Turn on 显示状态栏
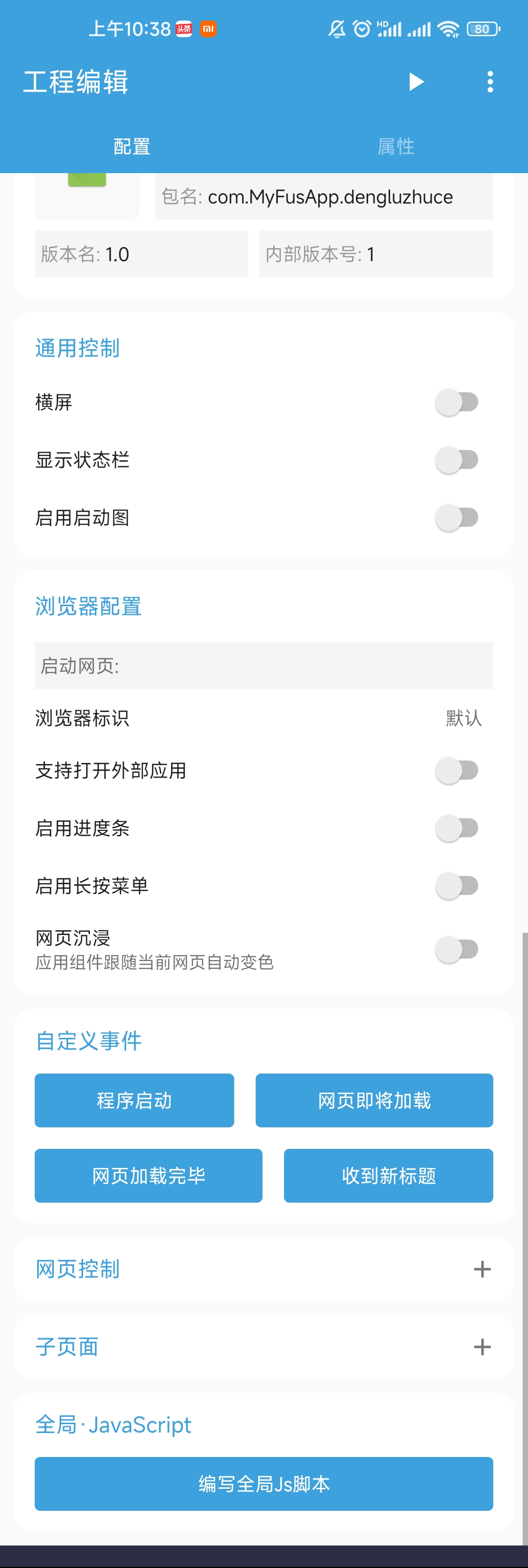 457,460
